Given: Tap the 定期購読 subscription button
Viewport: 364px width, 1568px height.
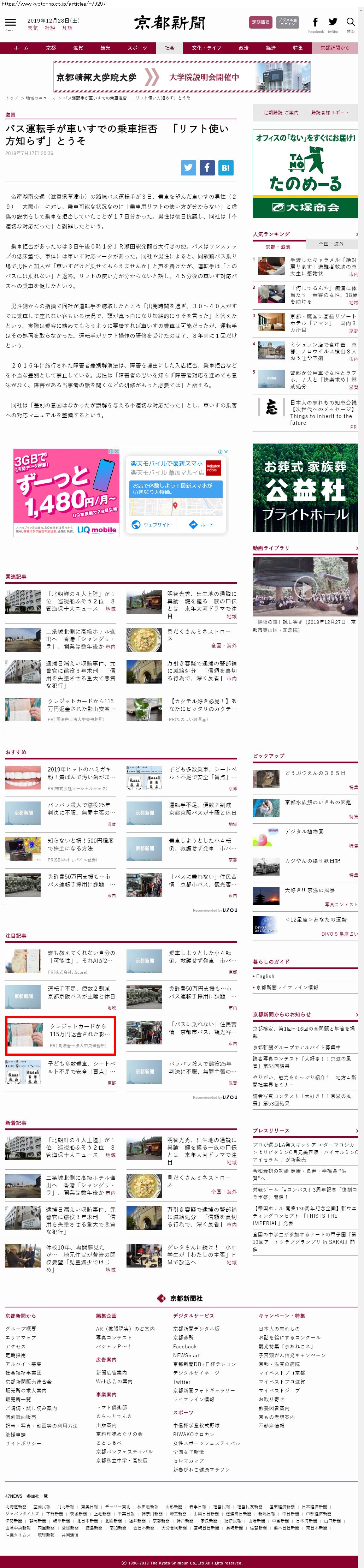Looking at the screenshot, I should pyautogui.click(x=261, y=23).
